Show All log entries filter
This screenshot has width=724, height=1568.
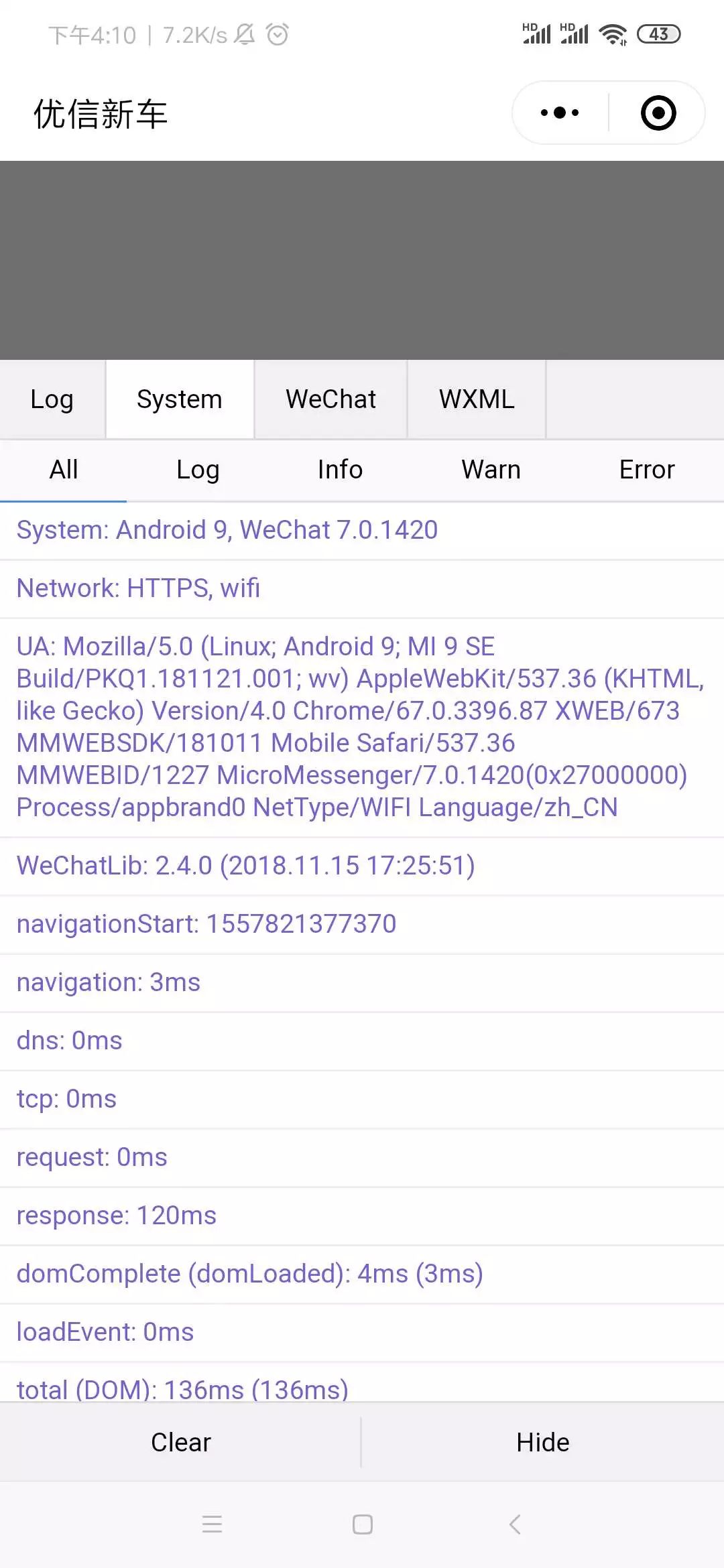[64, 470]
